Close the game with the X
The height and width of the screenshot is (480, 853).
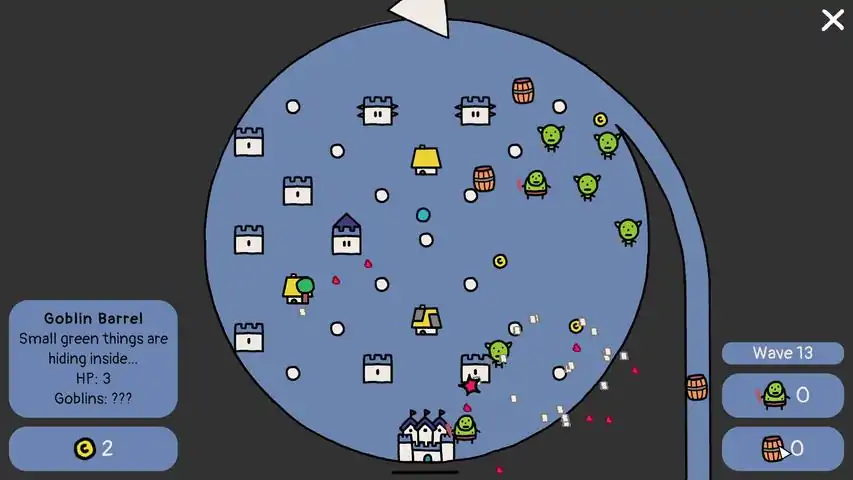tap(832, 20)
